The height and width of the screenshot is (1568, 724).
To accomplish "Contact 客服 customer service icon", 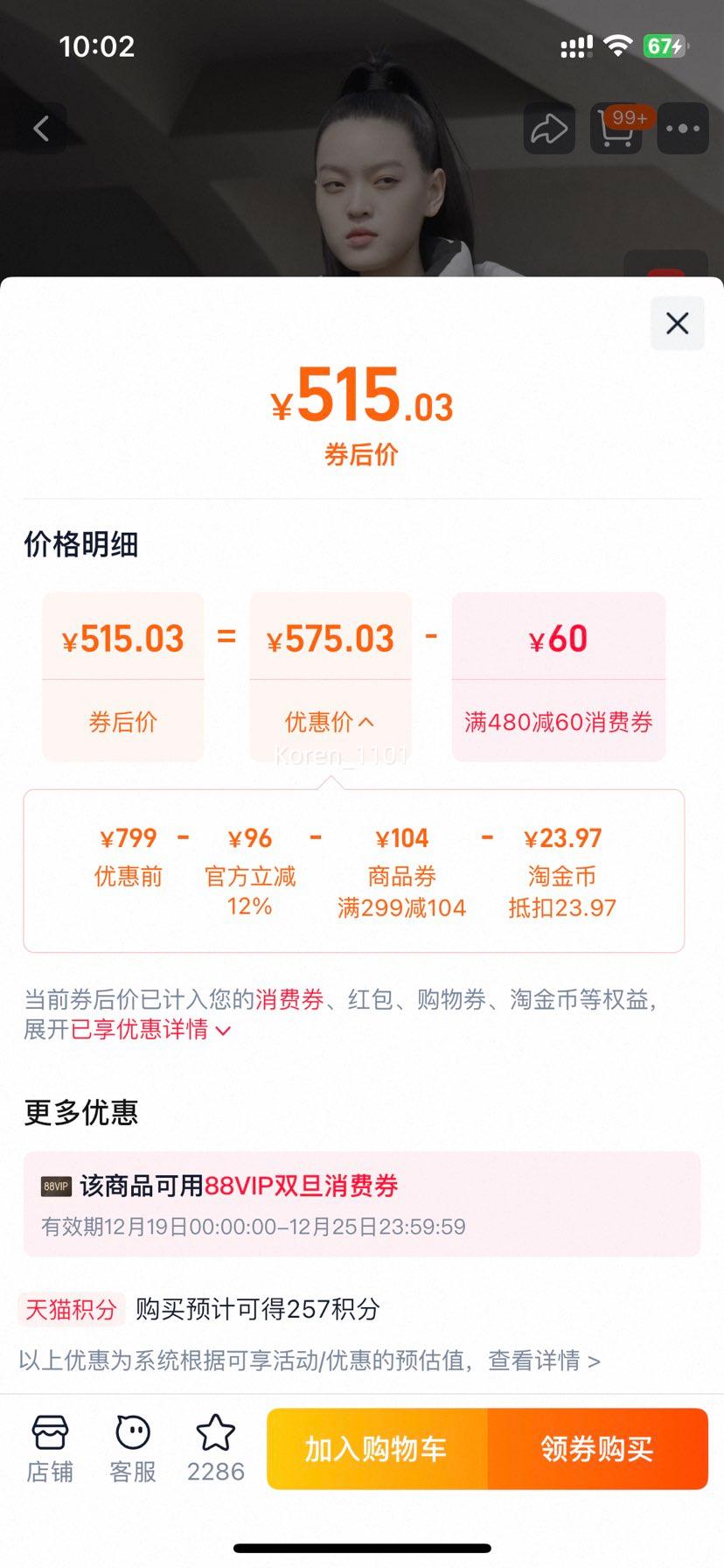I will click(x=132, y=1445).
